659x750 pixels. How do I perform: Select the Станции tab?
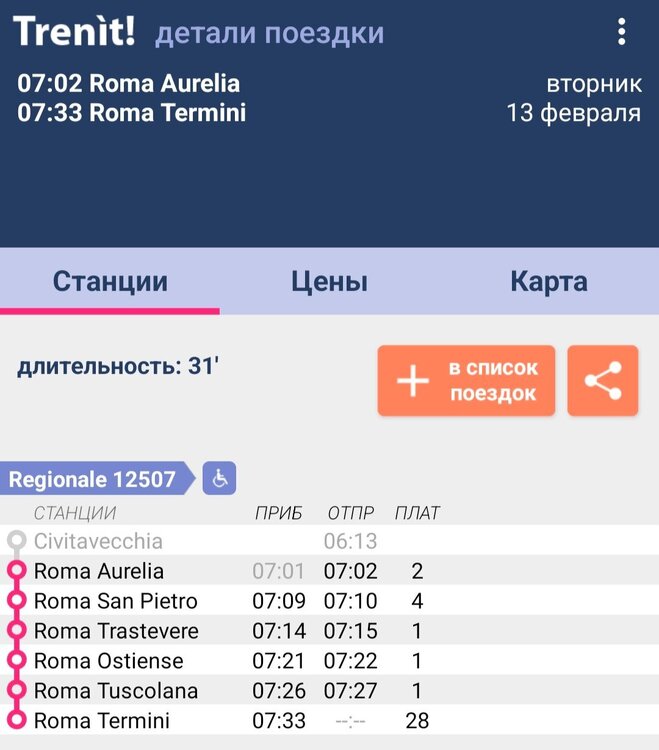110,281
